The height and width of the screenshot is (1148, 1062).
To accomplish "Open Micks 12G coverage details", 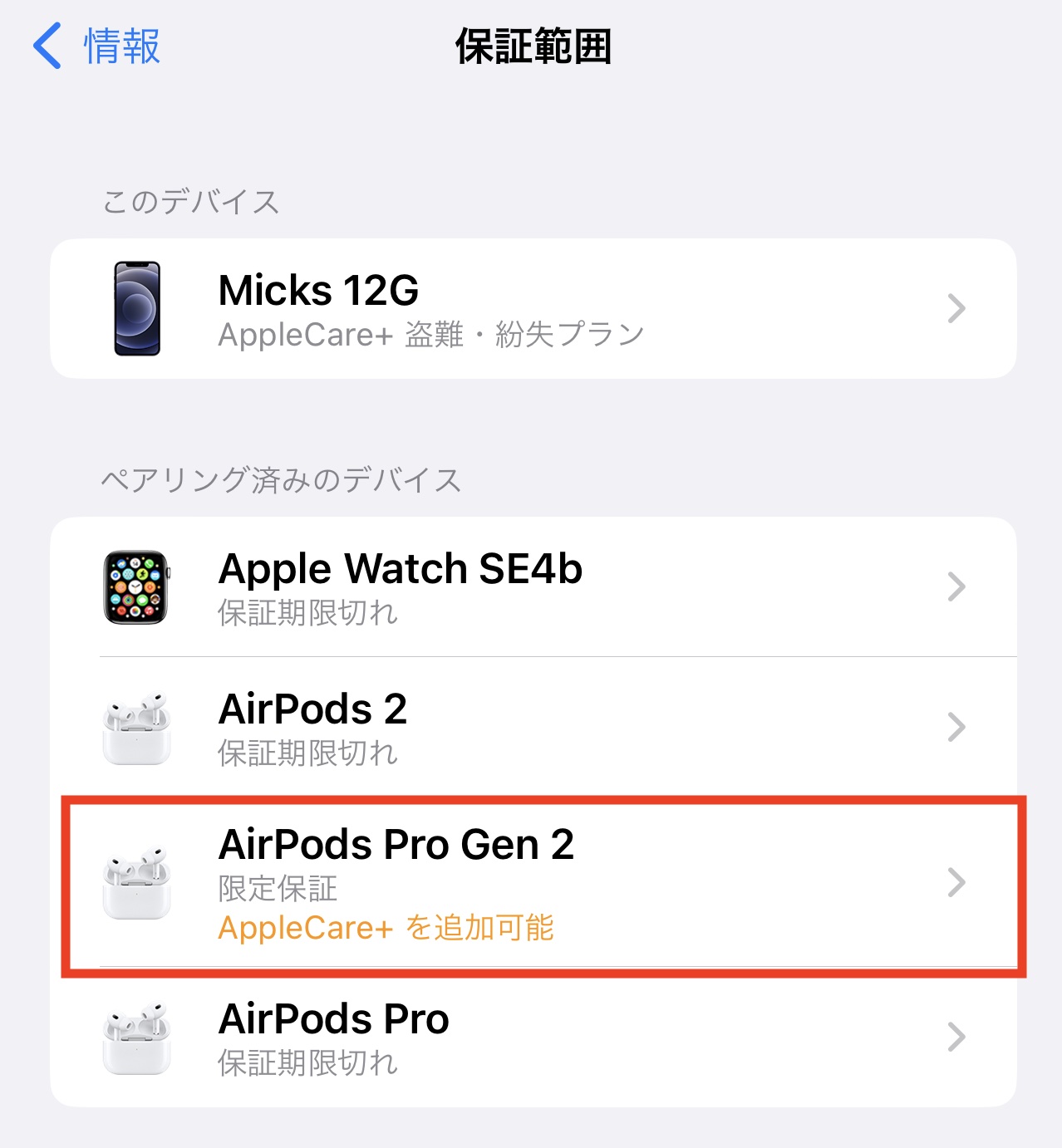I will tap(532, 309).
